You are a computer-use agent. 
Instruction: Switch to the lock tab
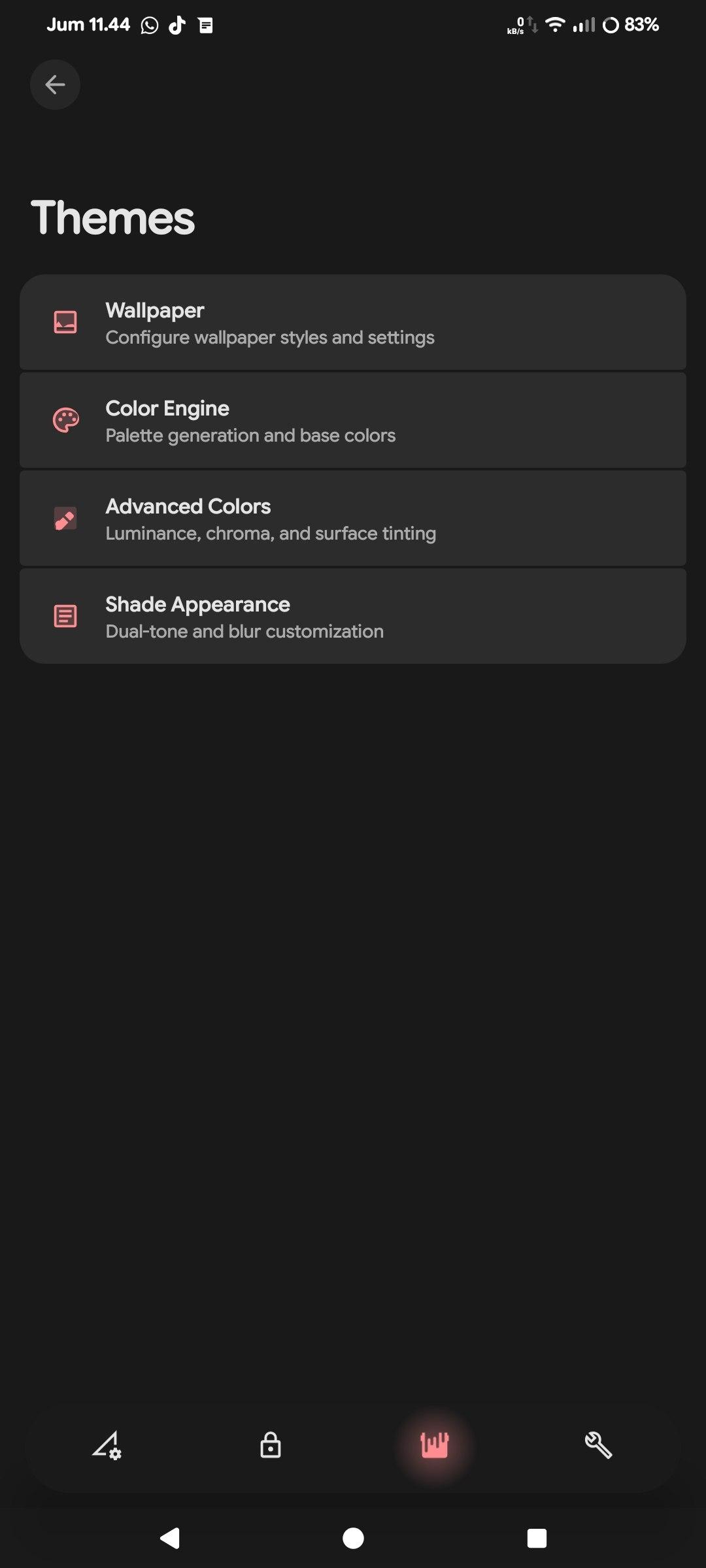pos(271,1445)
